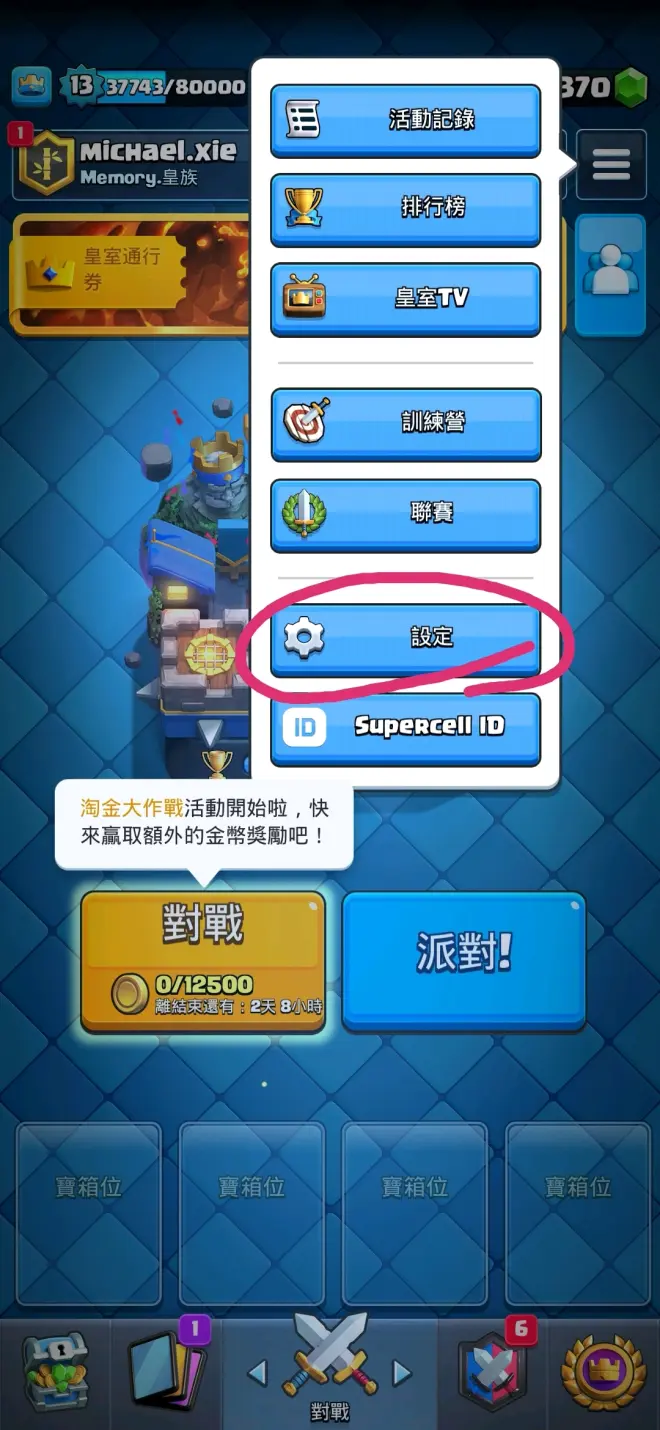Open Supercell ID
This screenshot has width=660, height=1430.
point(405,727)
